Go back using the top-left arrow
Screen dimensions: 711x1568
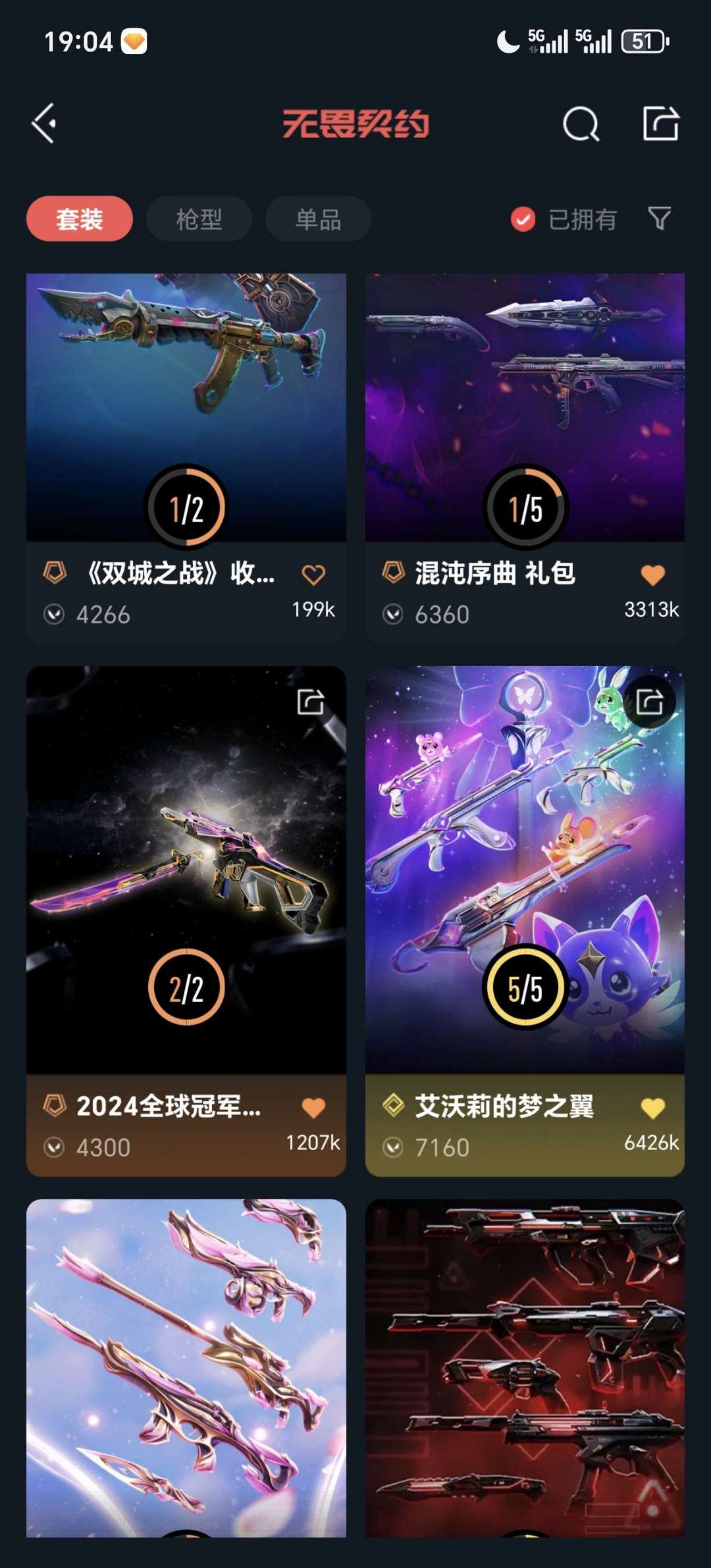click(45, 123)
